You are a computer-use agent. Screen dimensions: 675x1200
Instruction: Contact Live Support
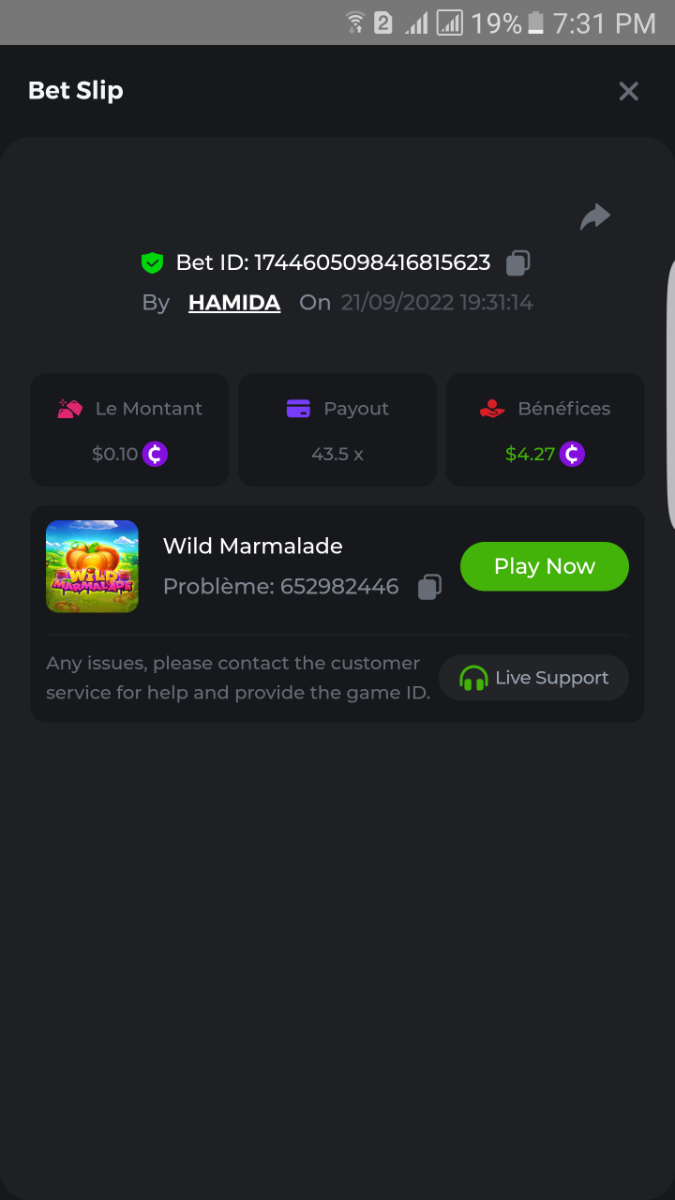[534, 678]
